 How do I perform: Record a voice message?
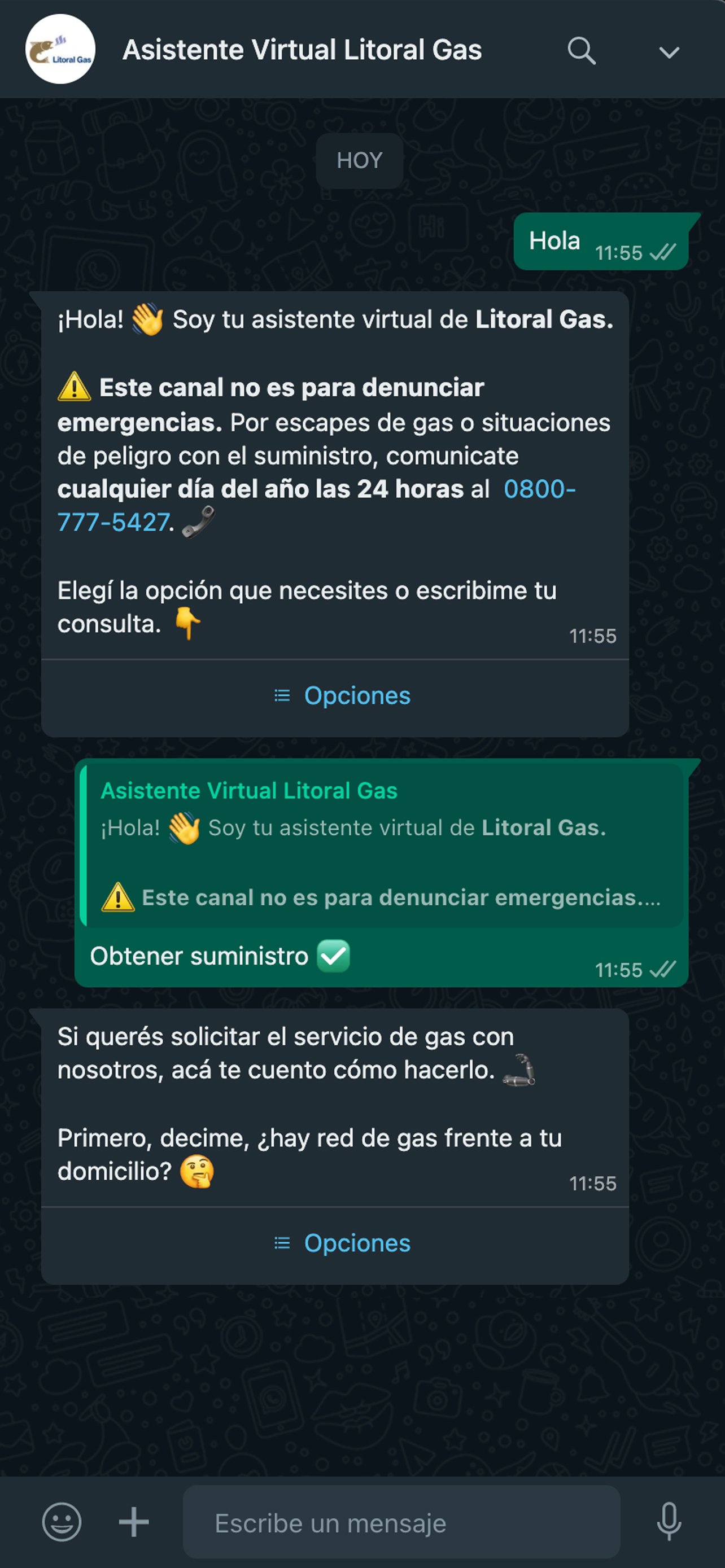[669, 1521]
